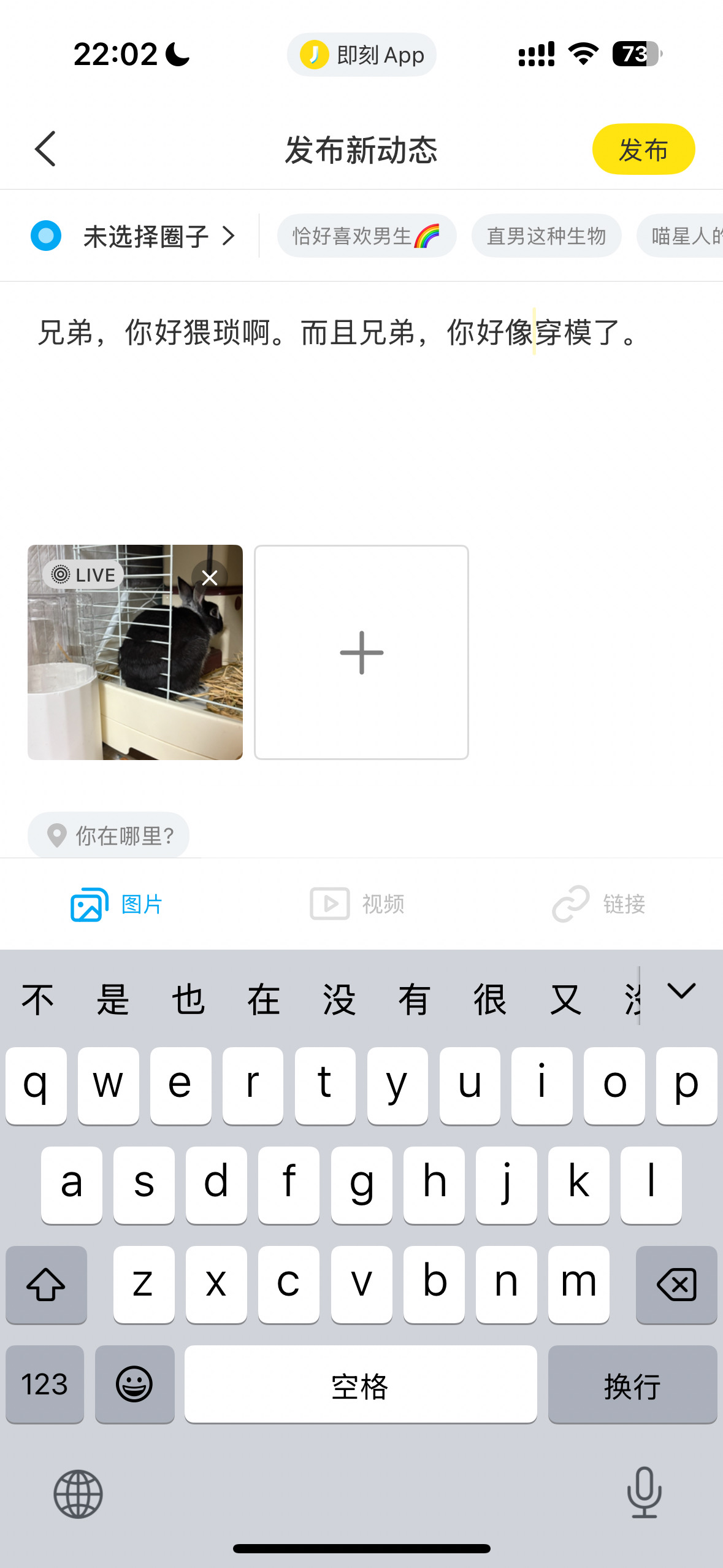Image resolution: width=723 pixels, height=1568 pixels.
Task: Switch to the 链接 attachment option
Action: pos(599,904)
